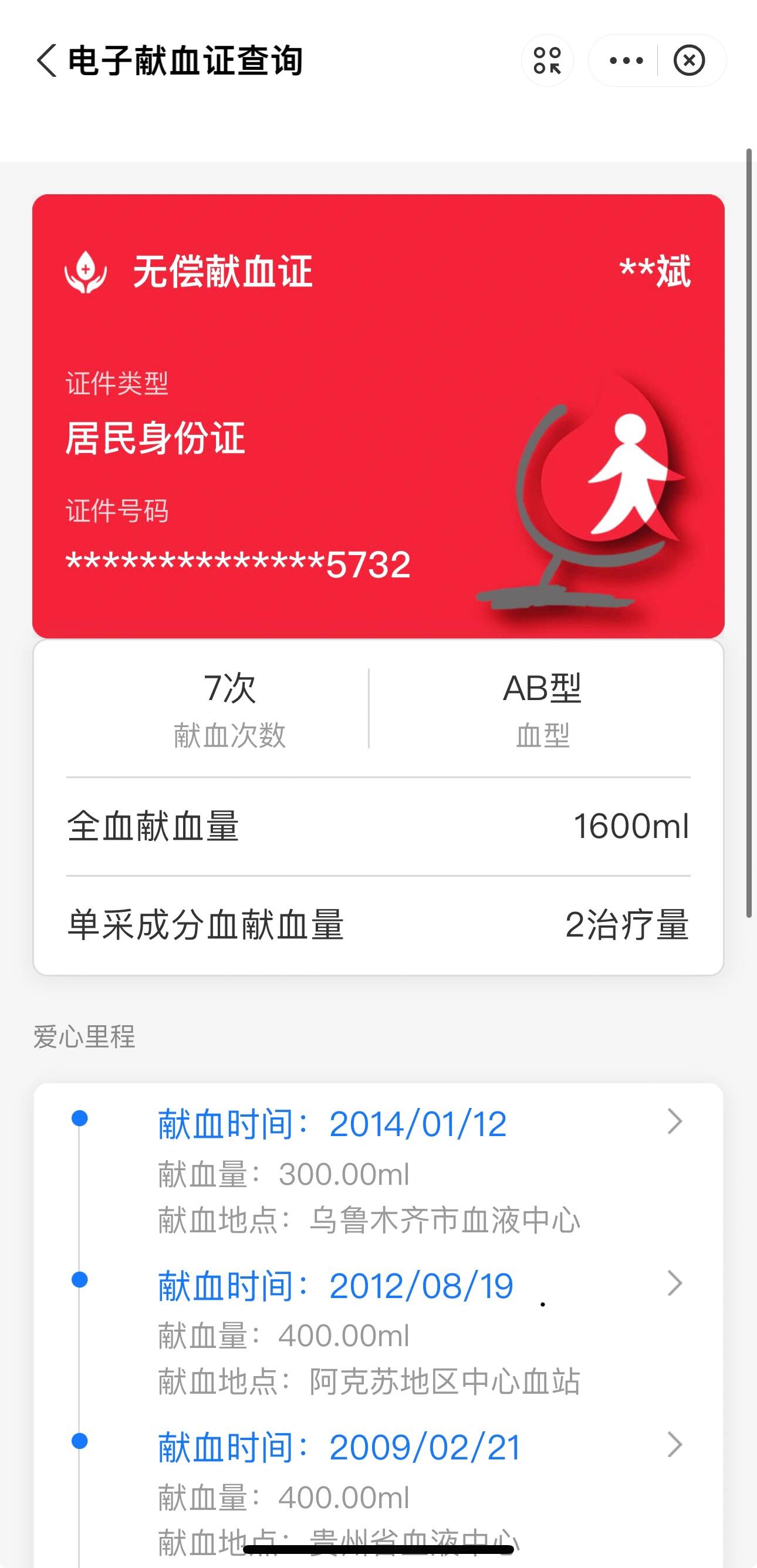Open the 献血时间 2014/01/12 link
Viewport: 757px width, 1568px height.
[x=332, y=1122]
